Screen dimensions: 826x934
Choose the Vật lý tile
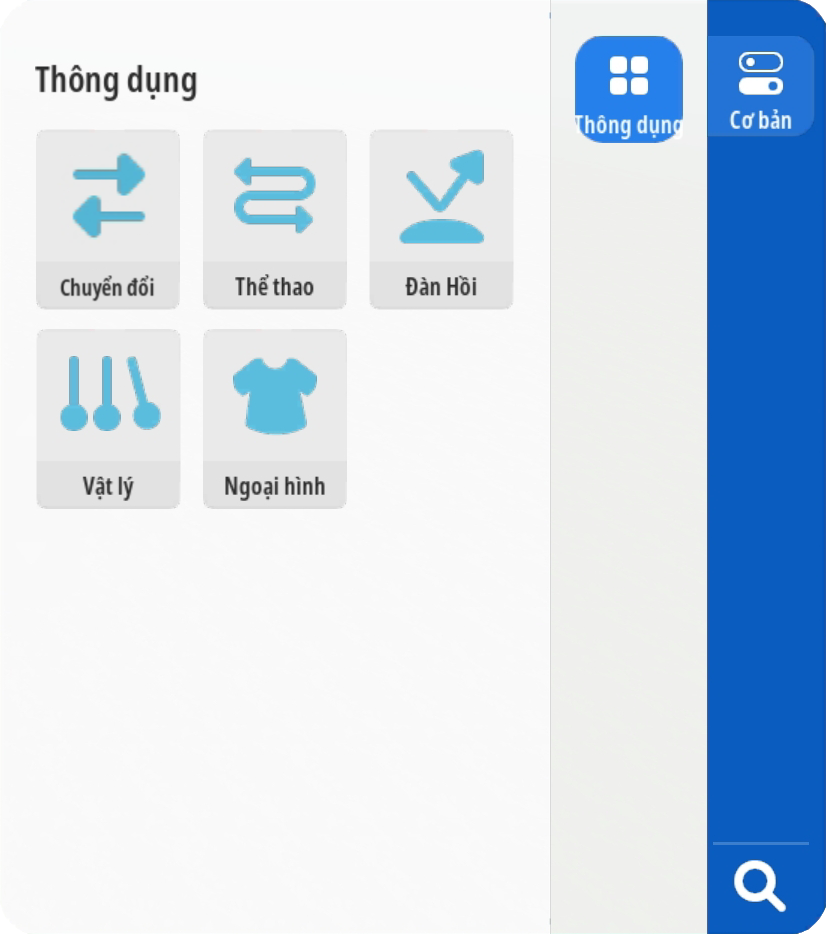(x=108, y=418)
